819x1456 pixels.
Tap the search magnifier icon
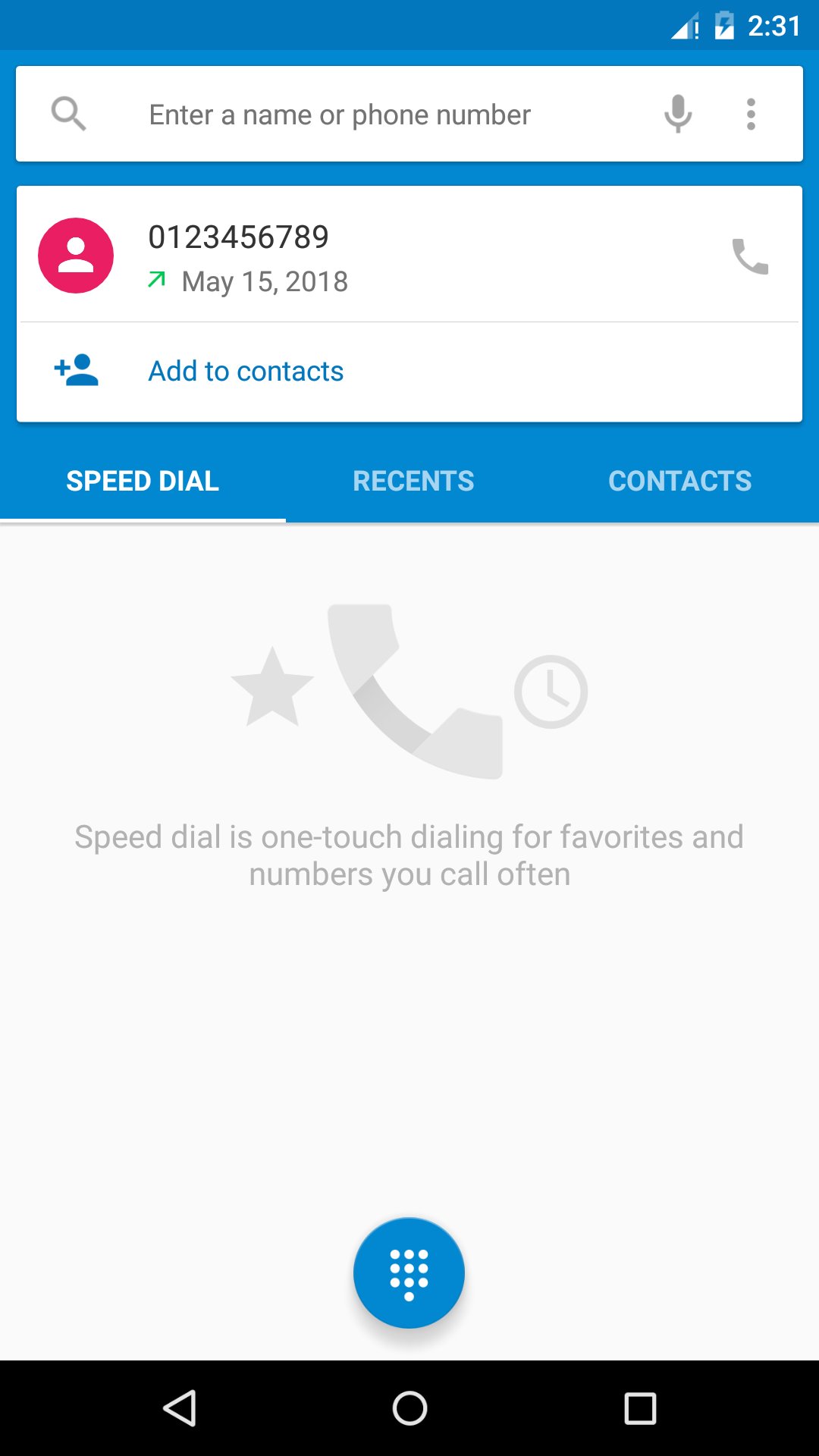(70, 114)
